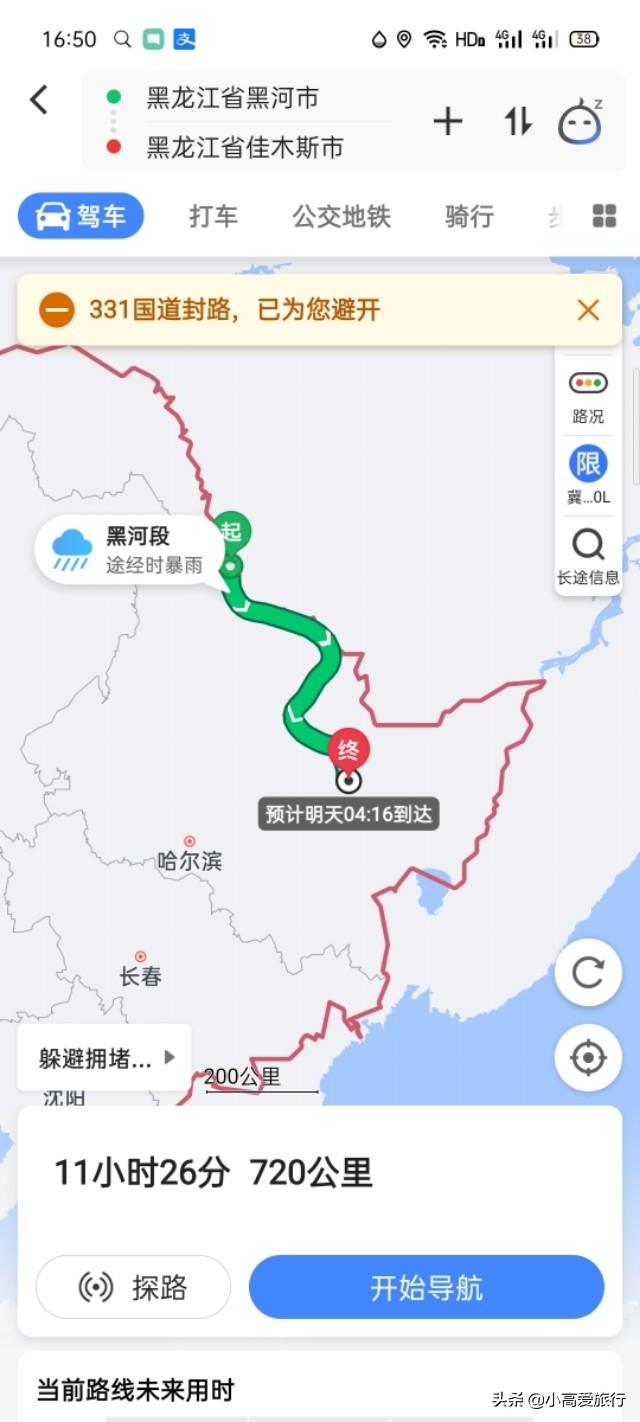The height and width of the screenshot is (1422, 640).
Task: Tap the 探路 button
Action: pyautogui.click(x=133, y=1287)
